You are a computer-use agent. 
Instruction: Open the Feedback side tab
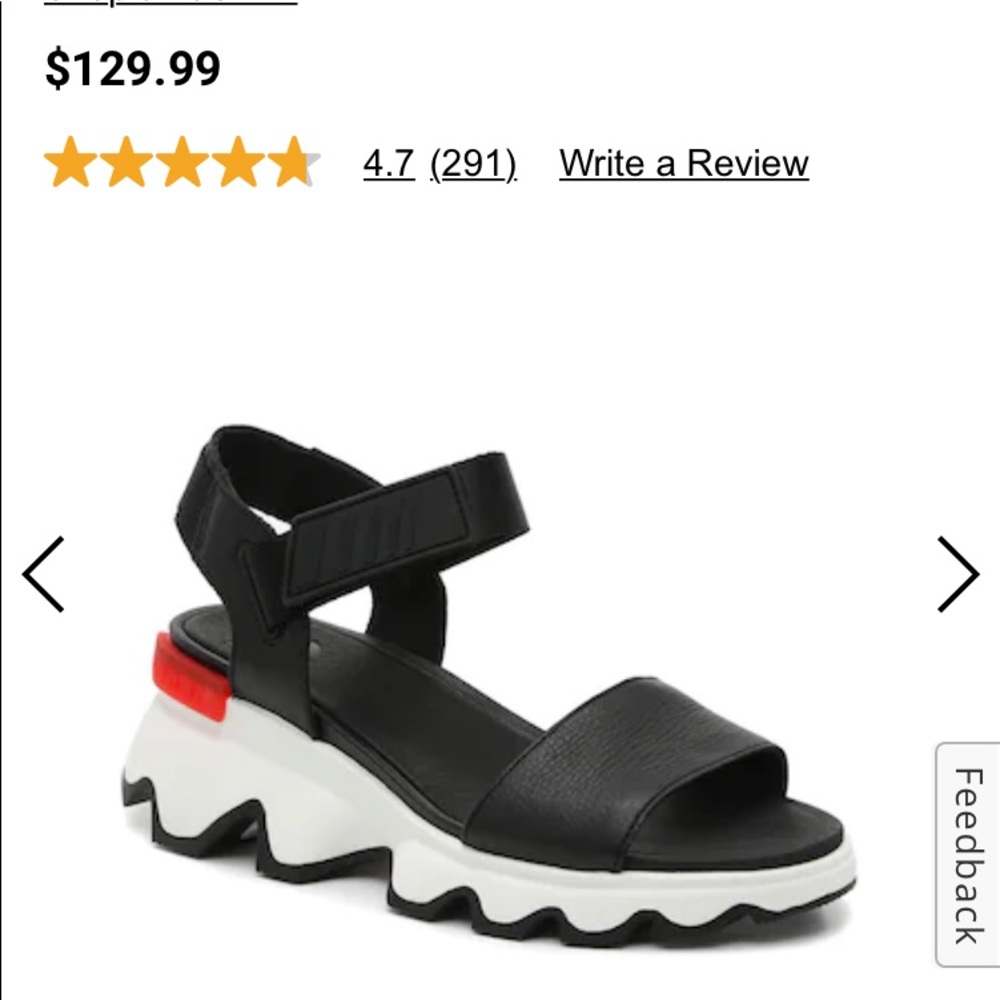(967, 855)
